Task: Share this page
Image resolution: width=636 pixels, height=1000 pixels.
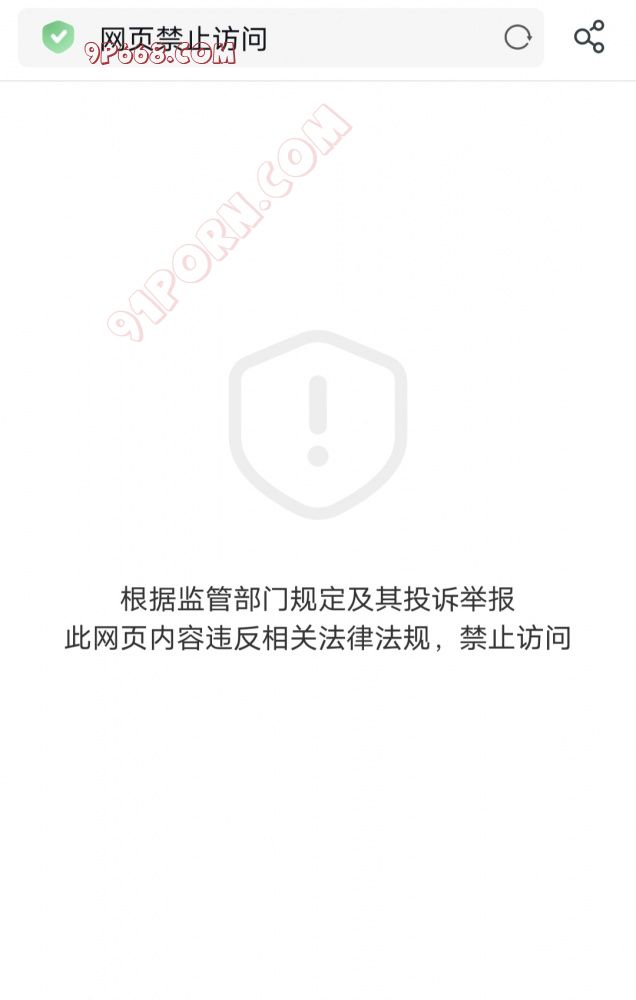Action: 589,37
